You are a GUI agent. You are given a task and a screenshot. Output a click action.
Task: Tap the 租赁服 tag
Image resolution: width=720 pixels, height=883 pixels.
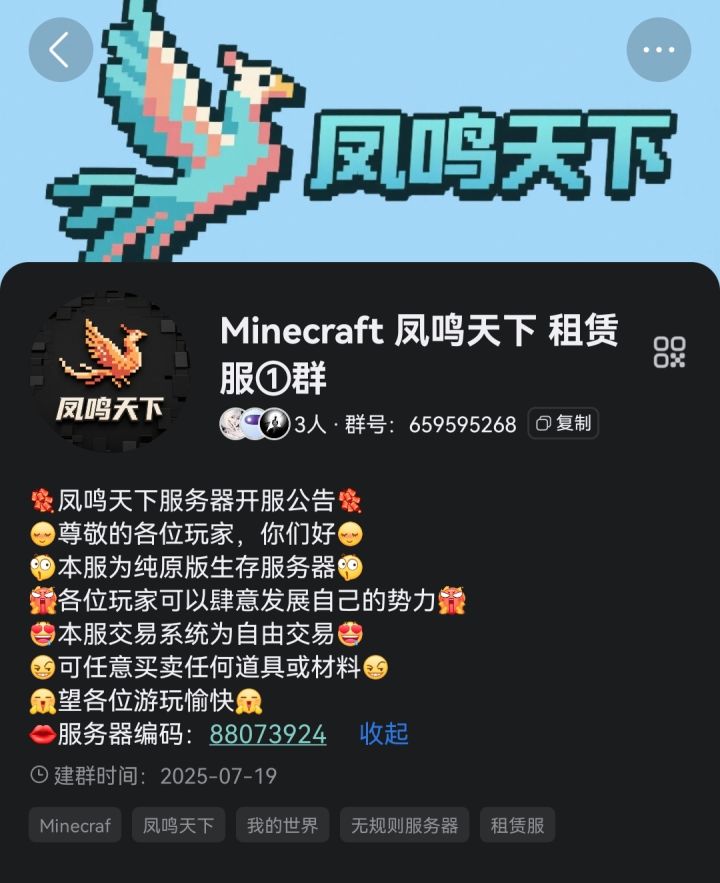(x=517, y=825)
